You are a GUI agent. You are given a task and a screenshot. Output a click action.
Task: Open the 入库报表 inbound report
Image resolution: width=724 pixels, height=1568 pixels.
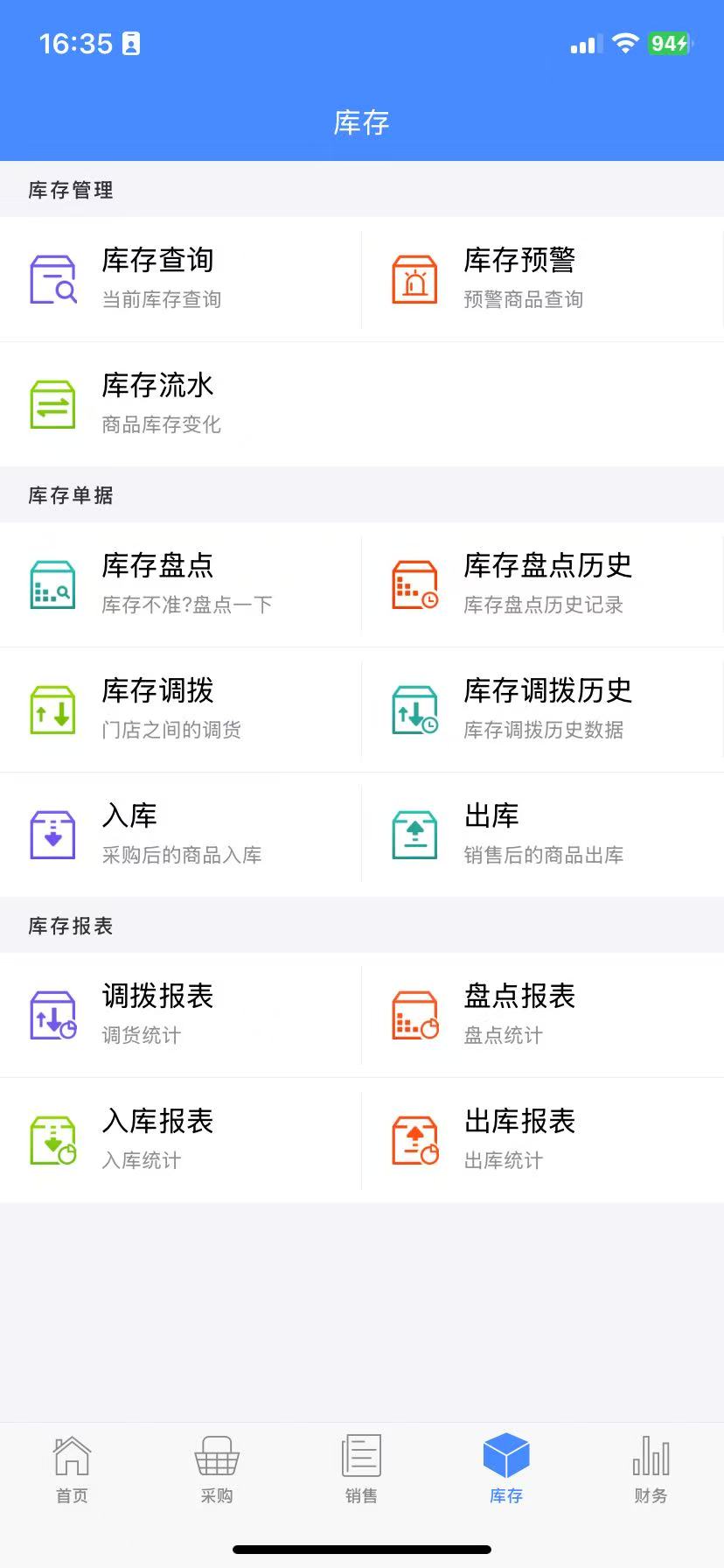[181, 1140]
